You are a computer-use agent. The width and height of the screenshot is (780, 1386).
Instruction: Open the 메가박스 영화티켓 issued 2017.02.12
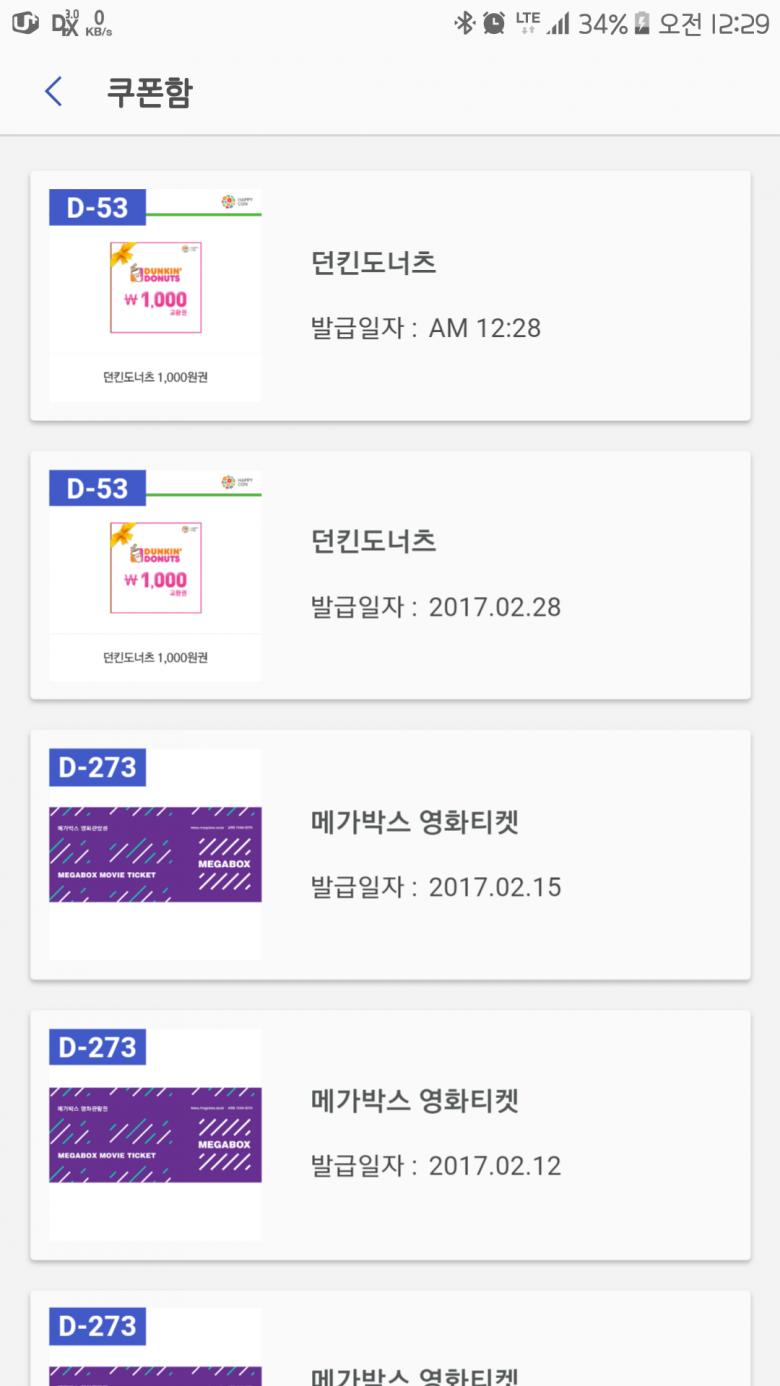coord(390,1135)
